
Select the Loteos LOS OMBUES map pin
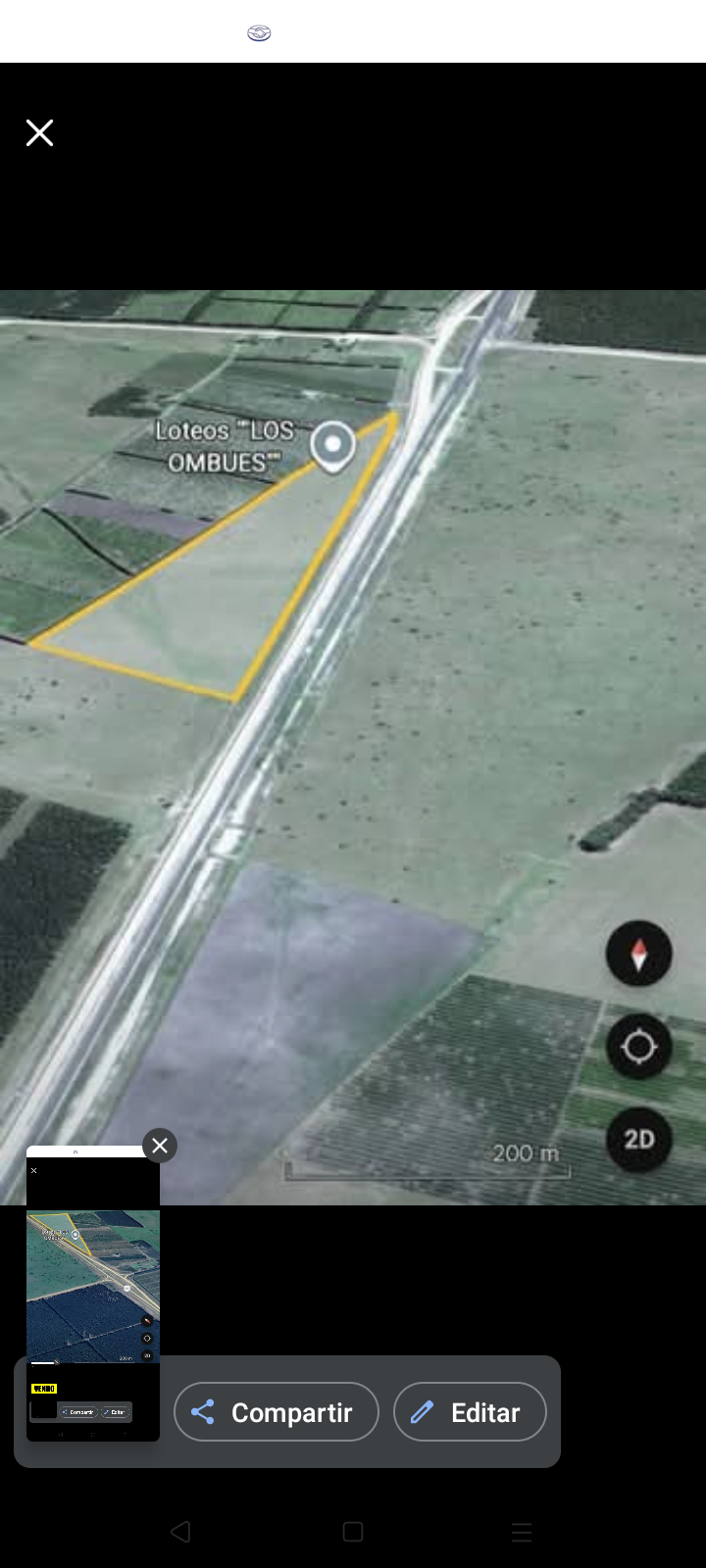332,443
